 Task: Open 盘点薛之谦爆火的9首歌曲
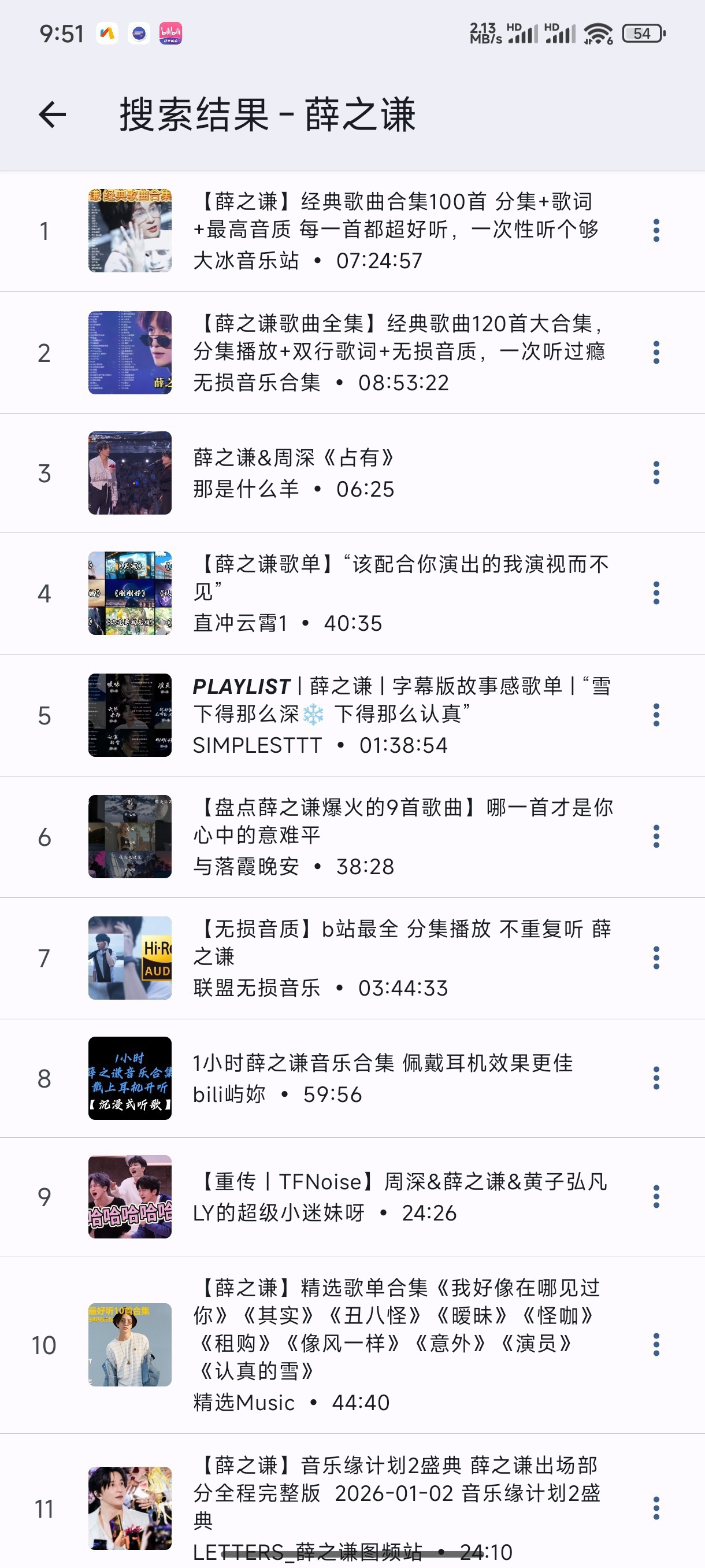coord(395,837)
